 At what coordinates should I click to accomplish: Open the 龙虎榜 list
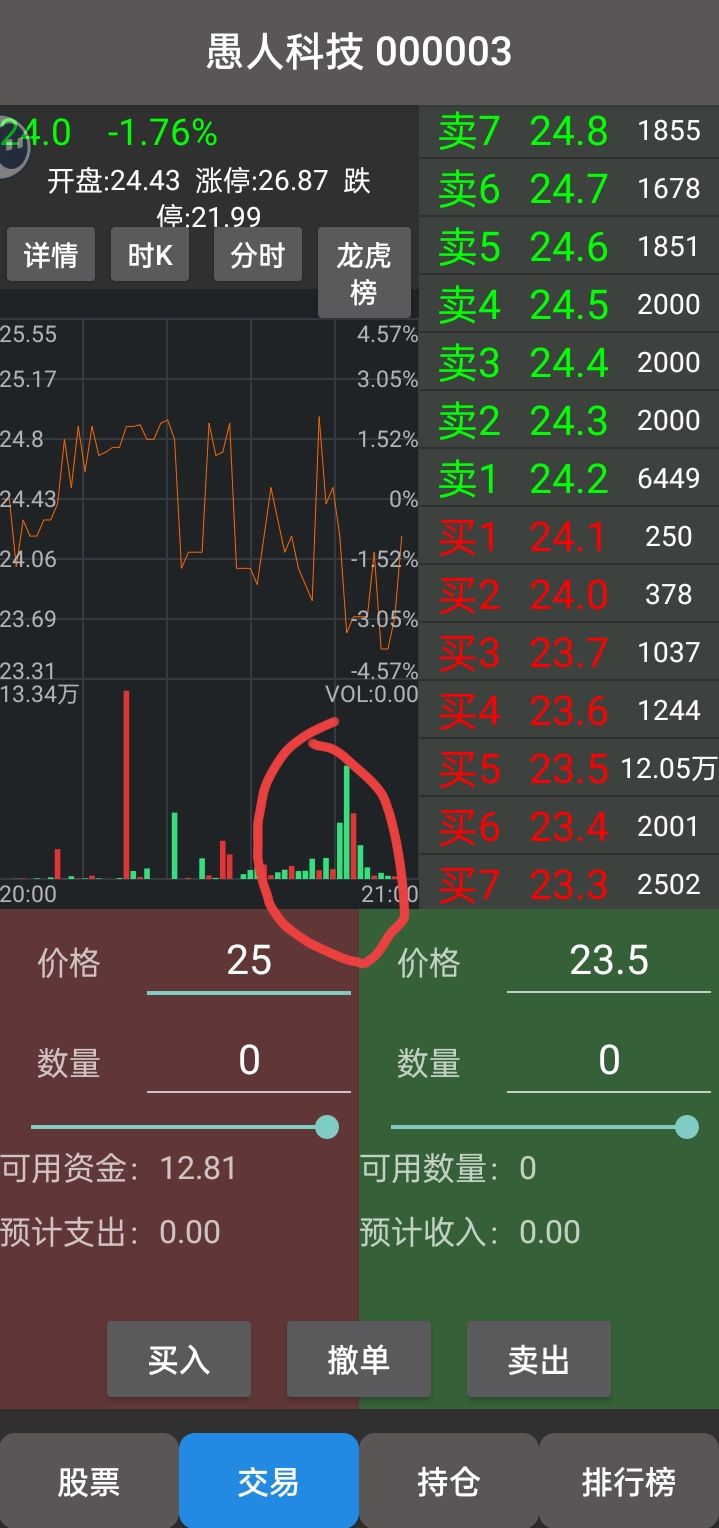(x=364, y=273)
